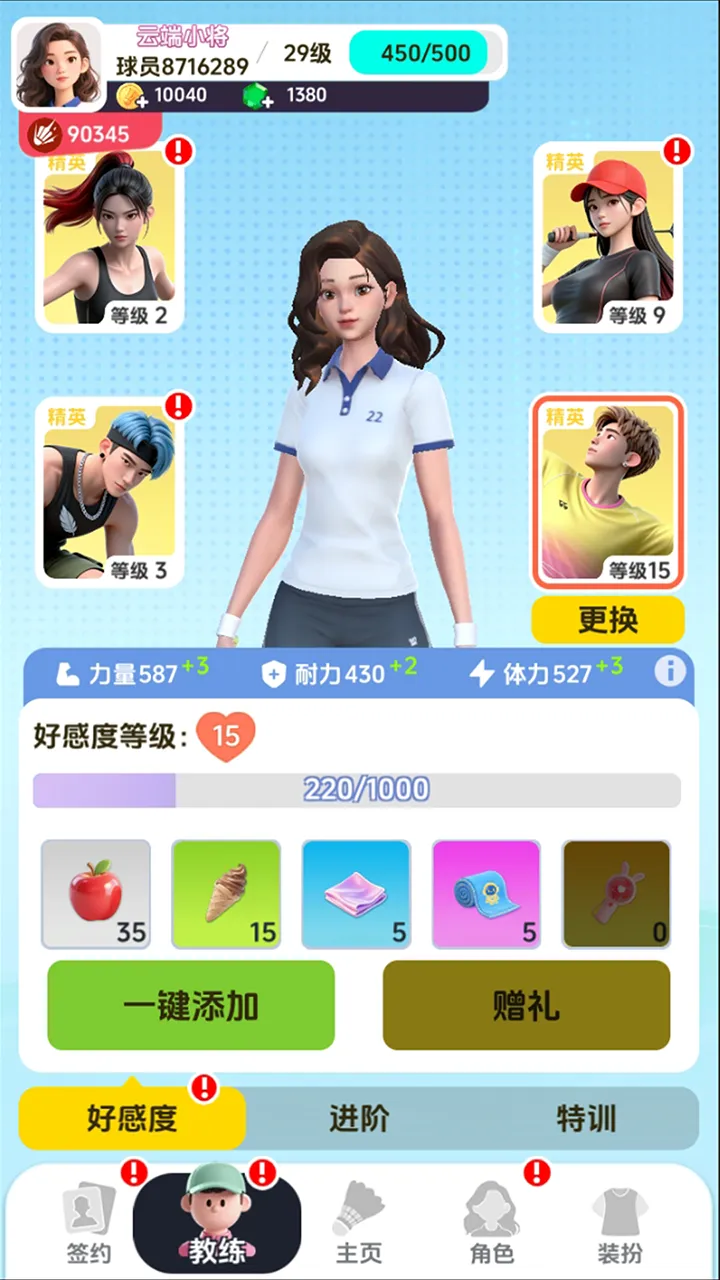Choose the yoga mat gift item

(x=486, y=894)
